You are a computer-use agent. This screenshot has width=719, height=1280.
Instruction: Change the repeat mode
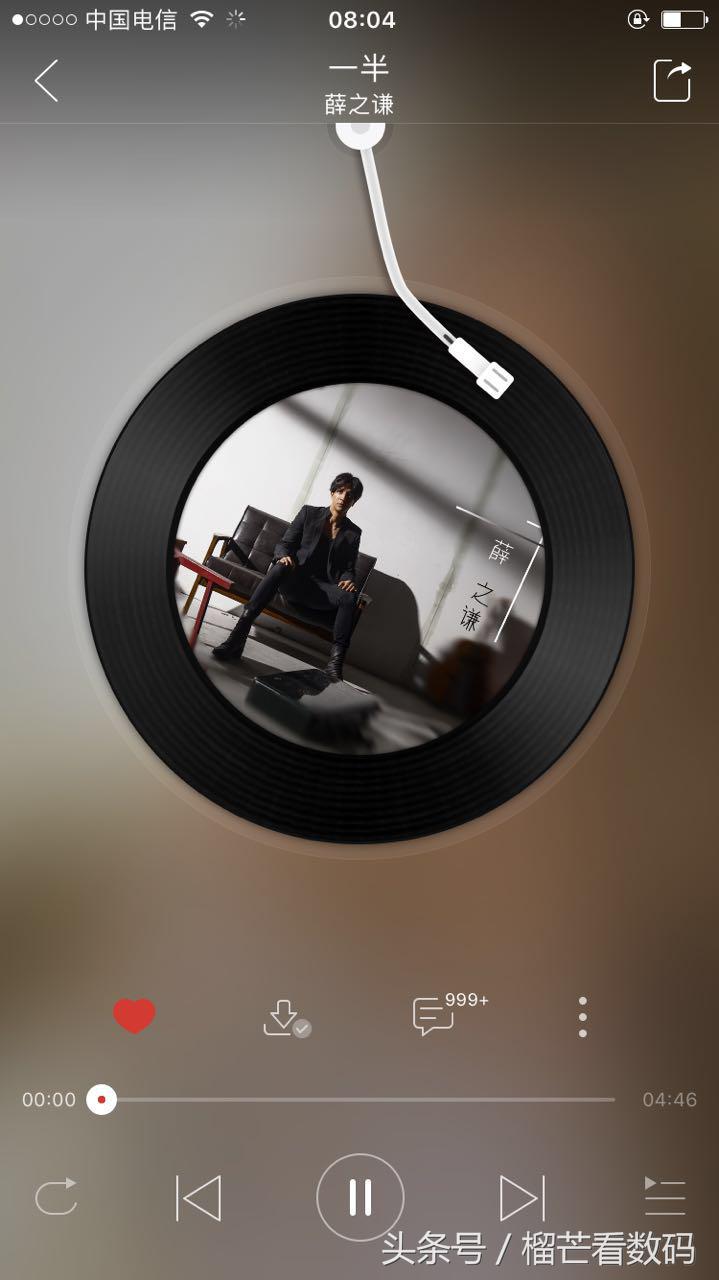56,1197
